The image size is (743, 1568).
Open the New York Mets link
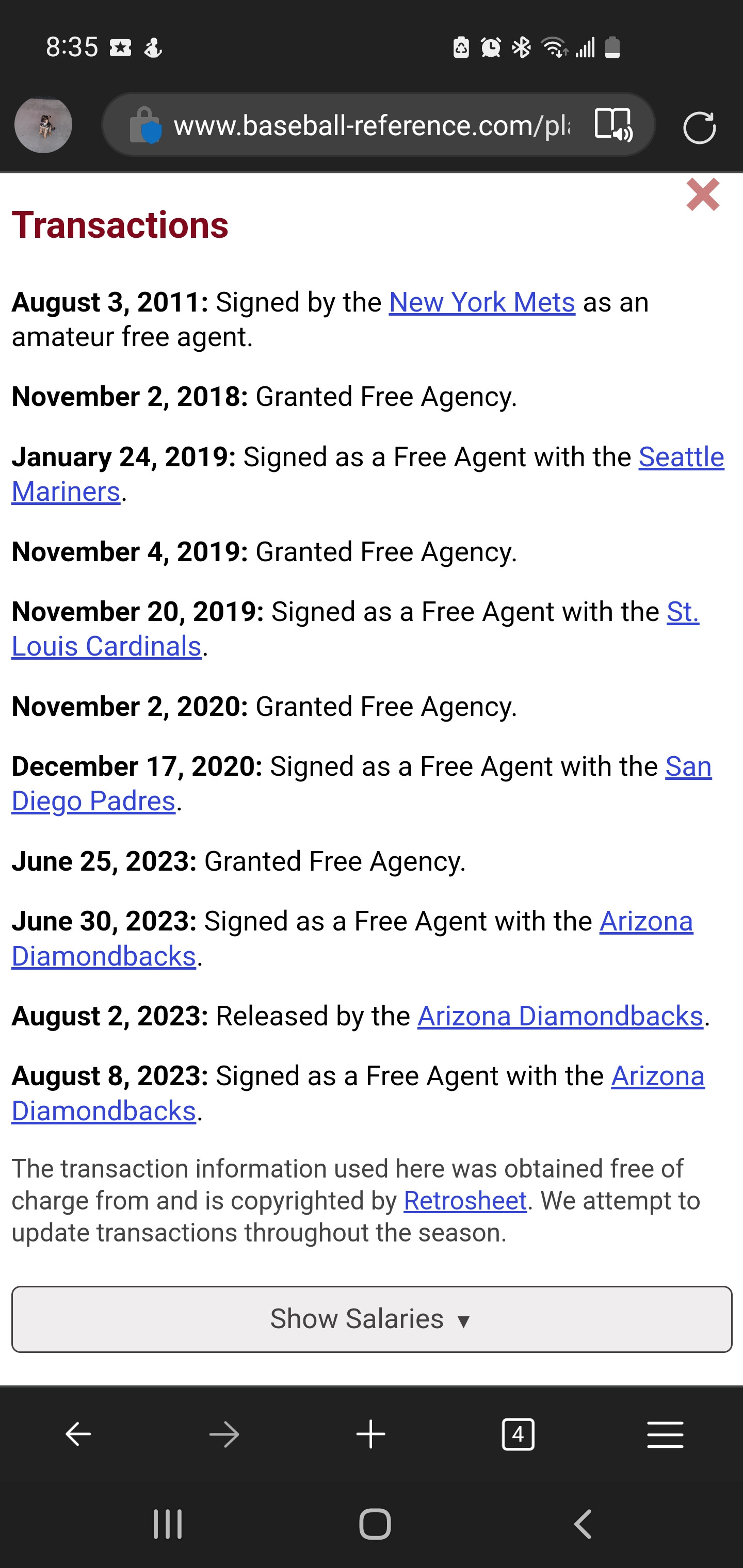(482, 303)
